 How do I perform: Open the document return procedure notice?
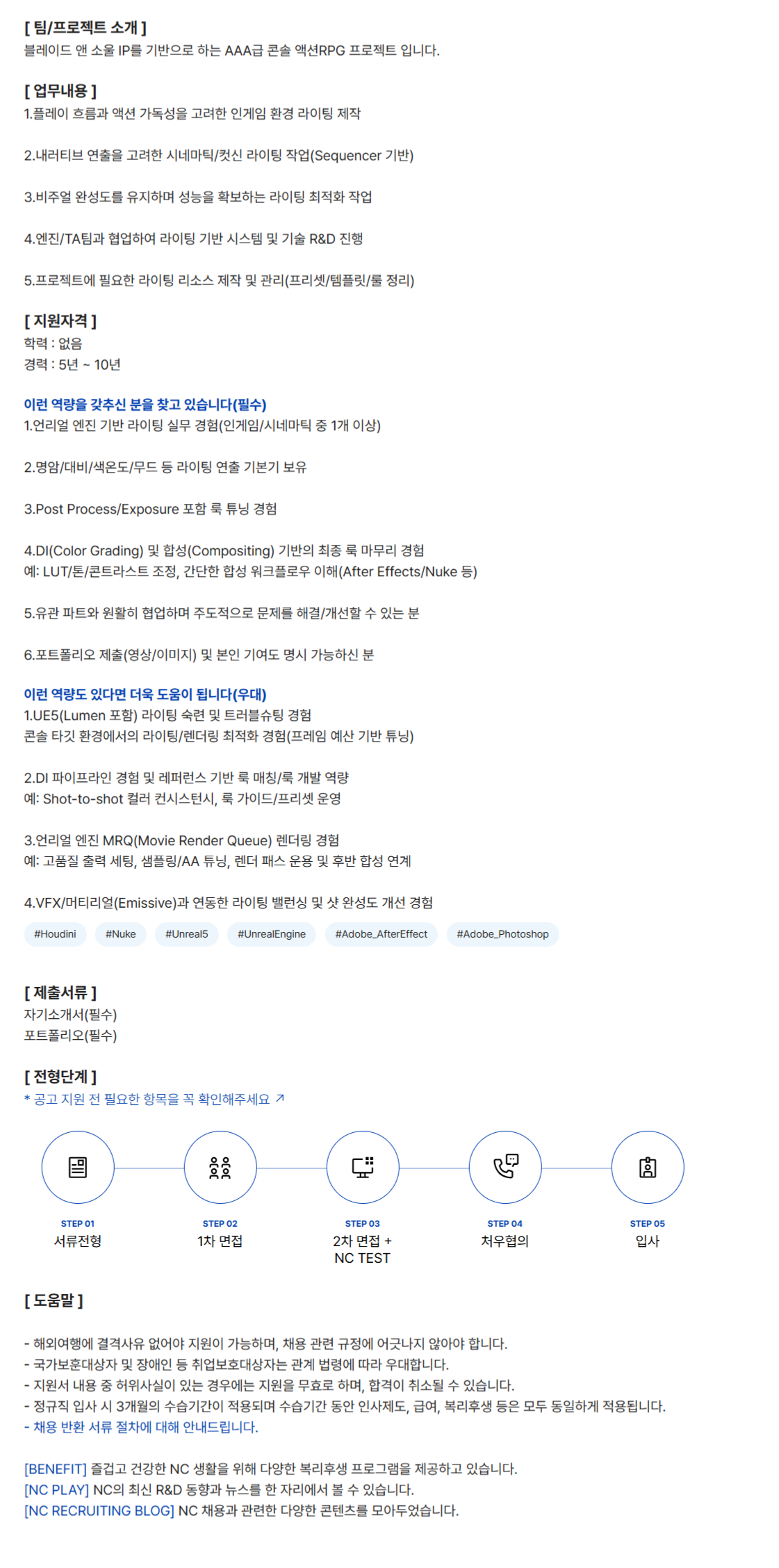click(141, 1427)
